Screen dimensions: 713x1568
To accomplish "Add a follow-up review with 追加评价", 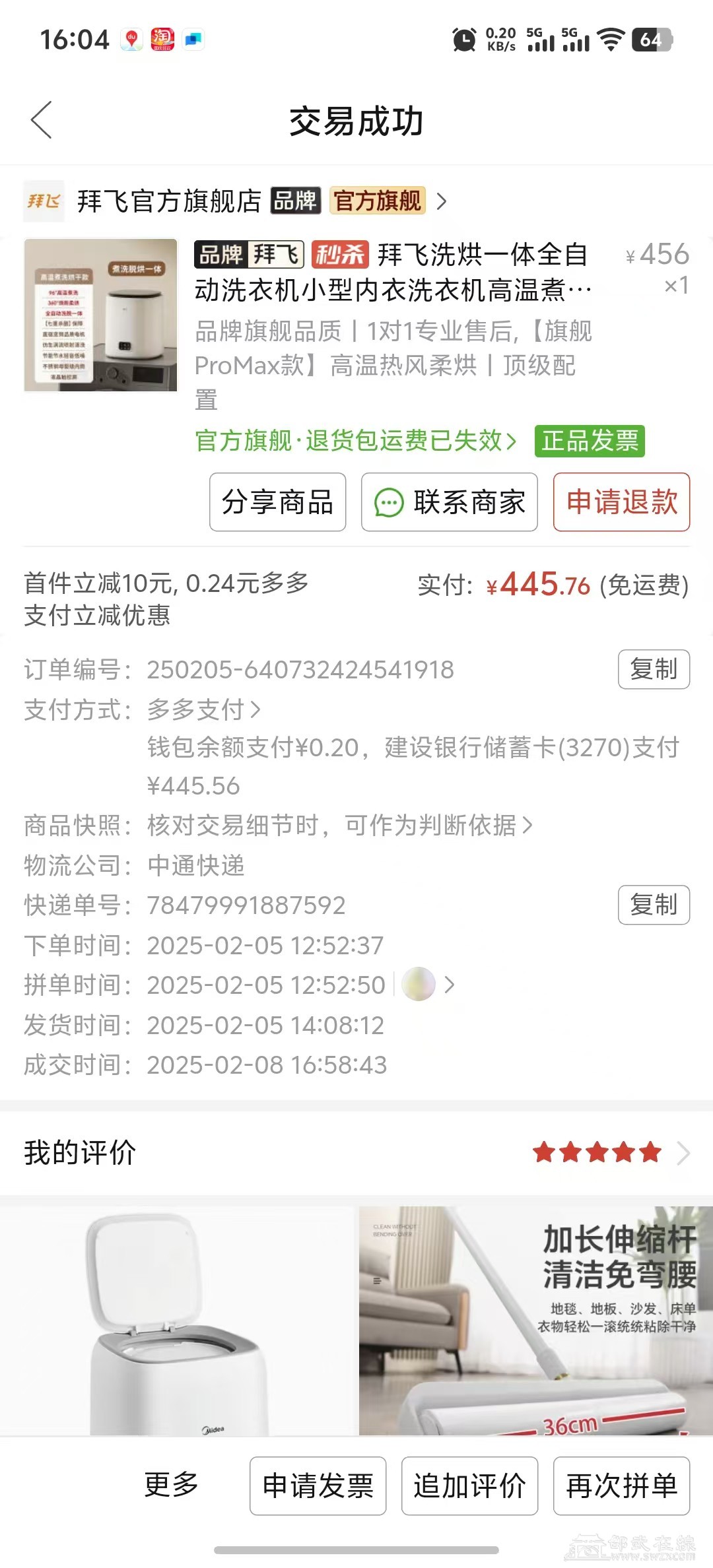I will tap(469, 1486).
